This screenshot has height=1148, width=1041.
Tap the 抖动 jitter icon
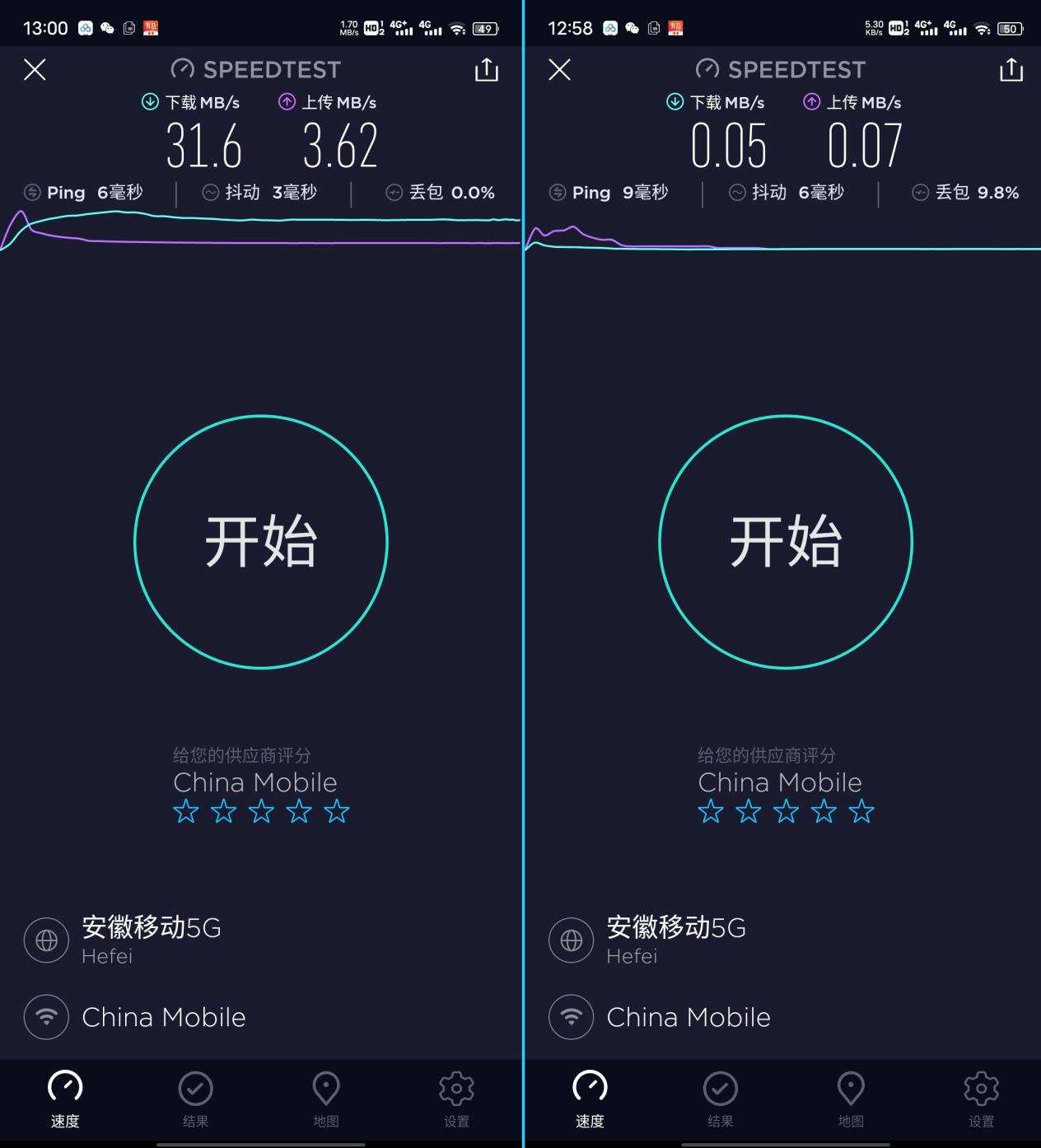tap(208, 192)
